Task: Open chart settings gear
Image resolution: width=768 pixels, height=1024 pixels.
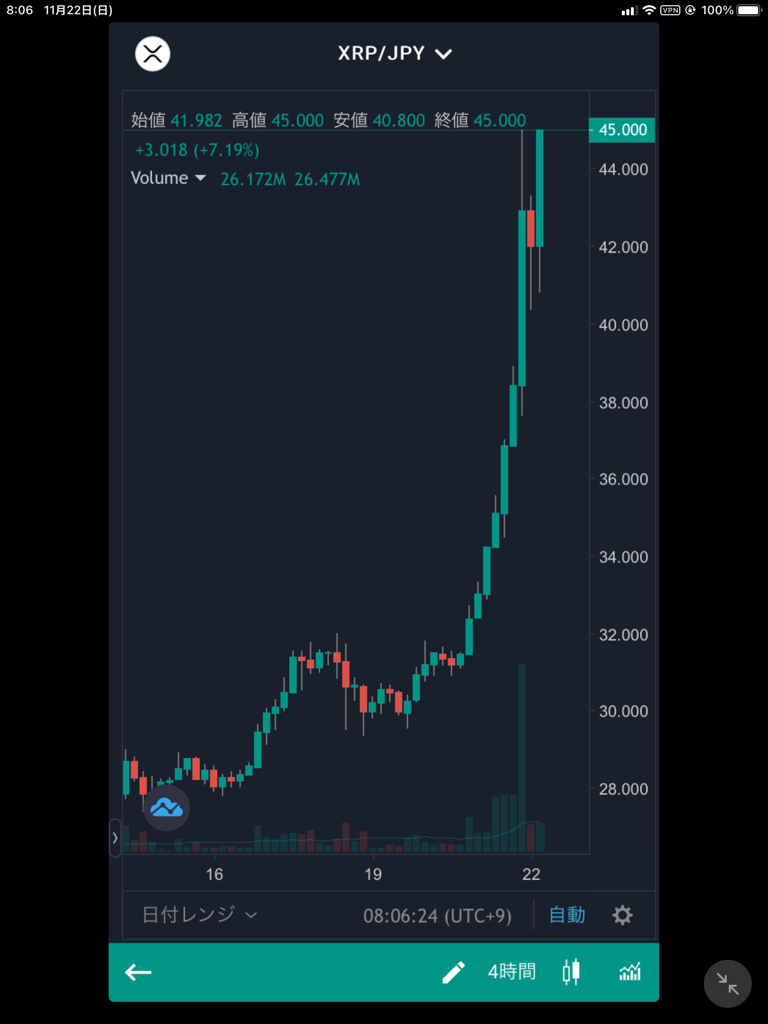Action: [622, 914]
